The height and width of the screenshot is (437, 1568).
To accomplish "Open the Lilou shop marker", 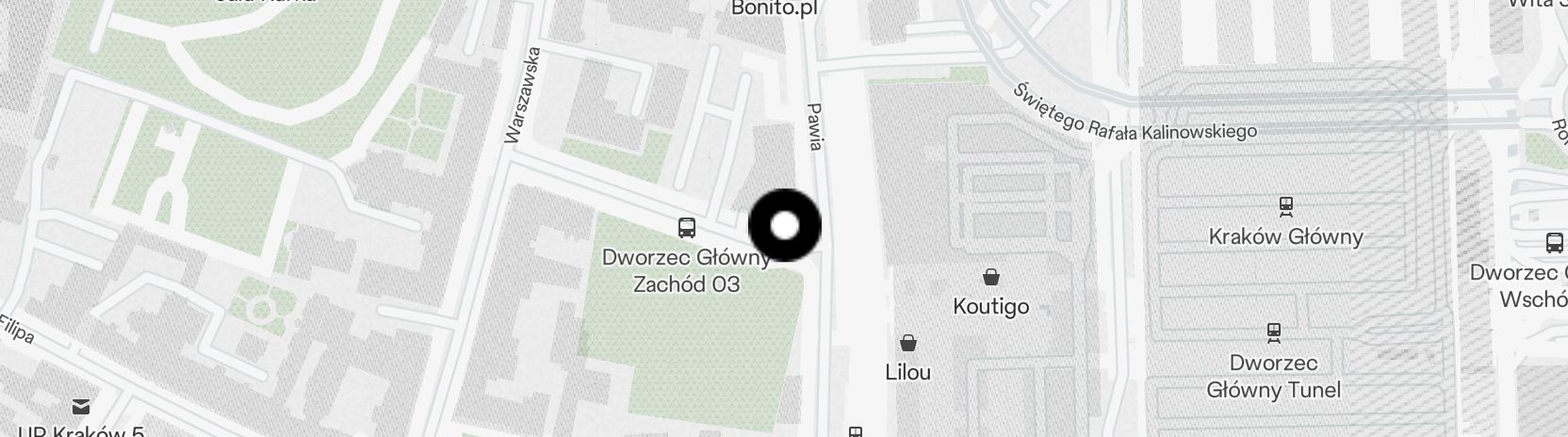I will tap(908, 342).
